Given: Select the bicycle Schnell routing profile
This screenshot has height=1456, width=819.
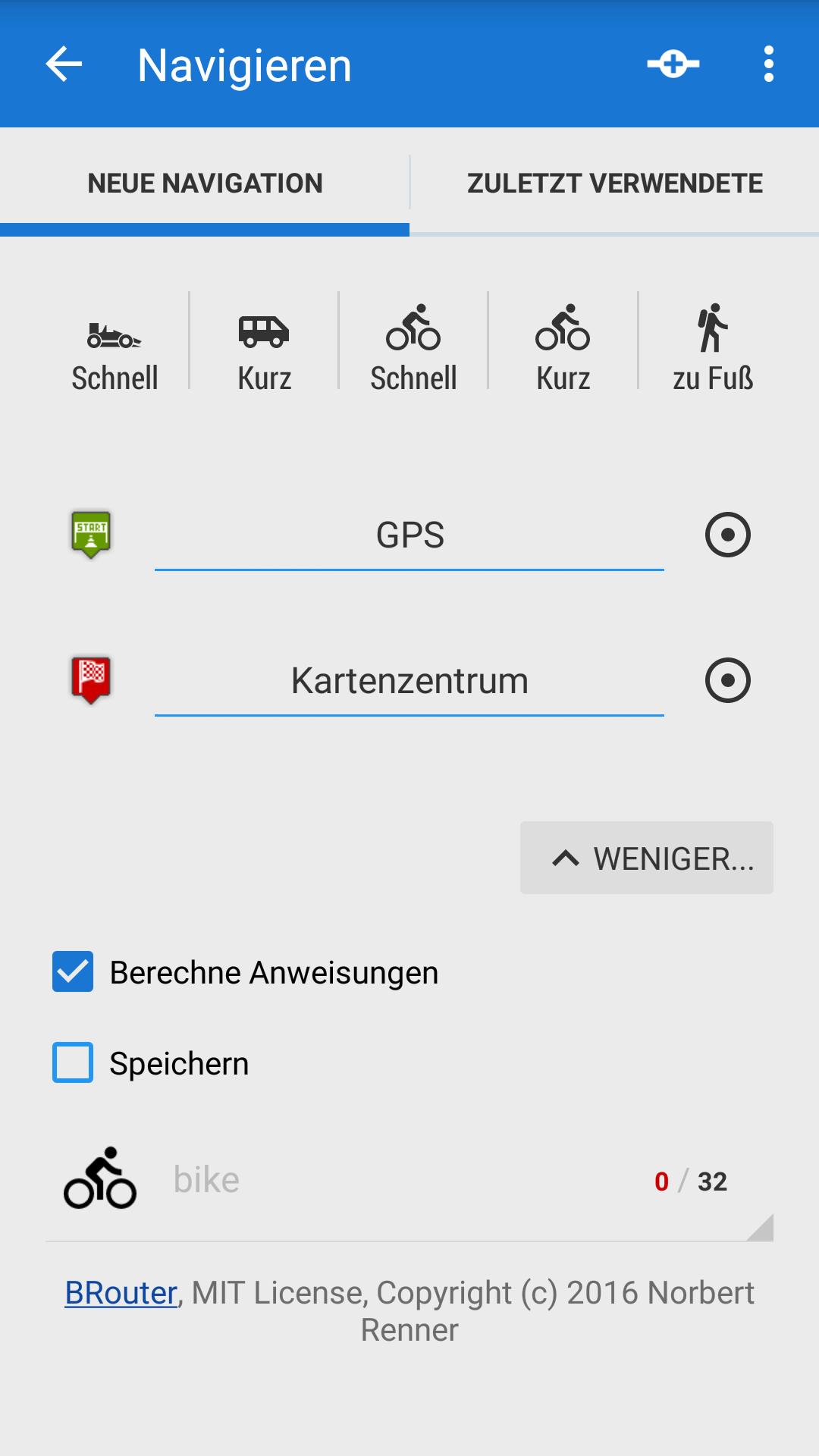Looking at the screenshot, I should tap(413, 347).
